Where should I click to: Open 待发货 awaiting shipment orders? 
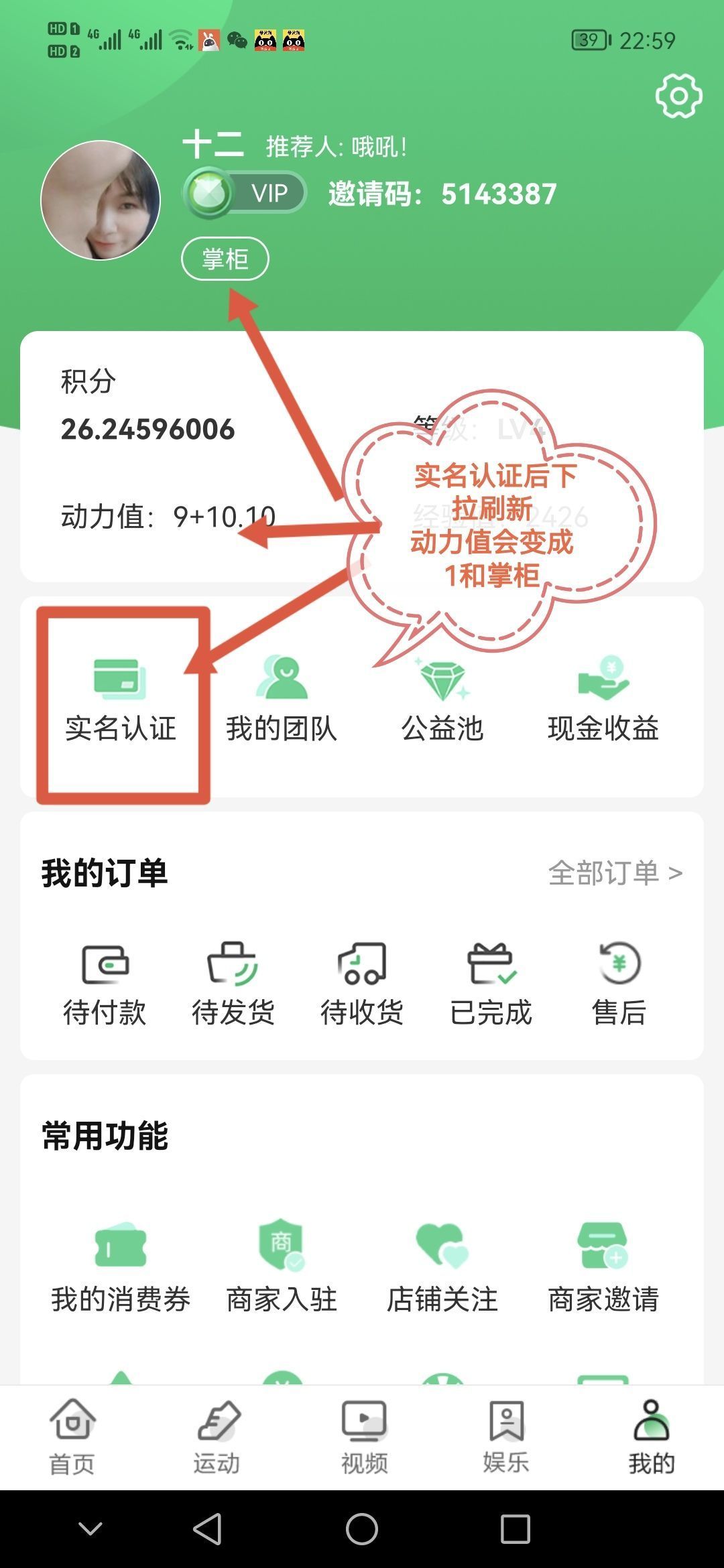tap(233, 985)
